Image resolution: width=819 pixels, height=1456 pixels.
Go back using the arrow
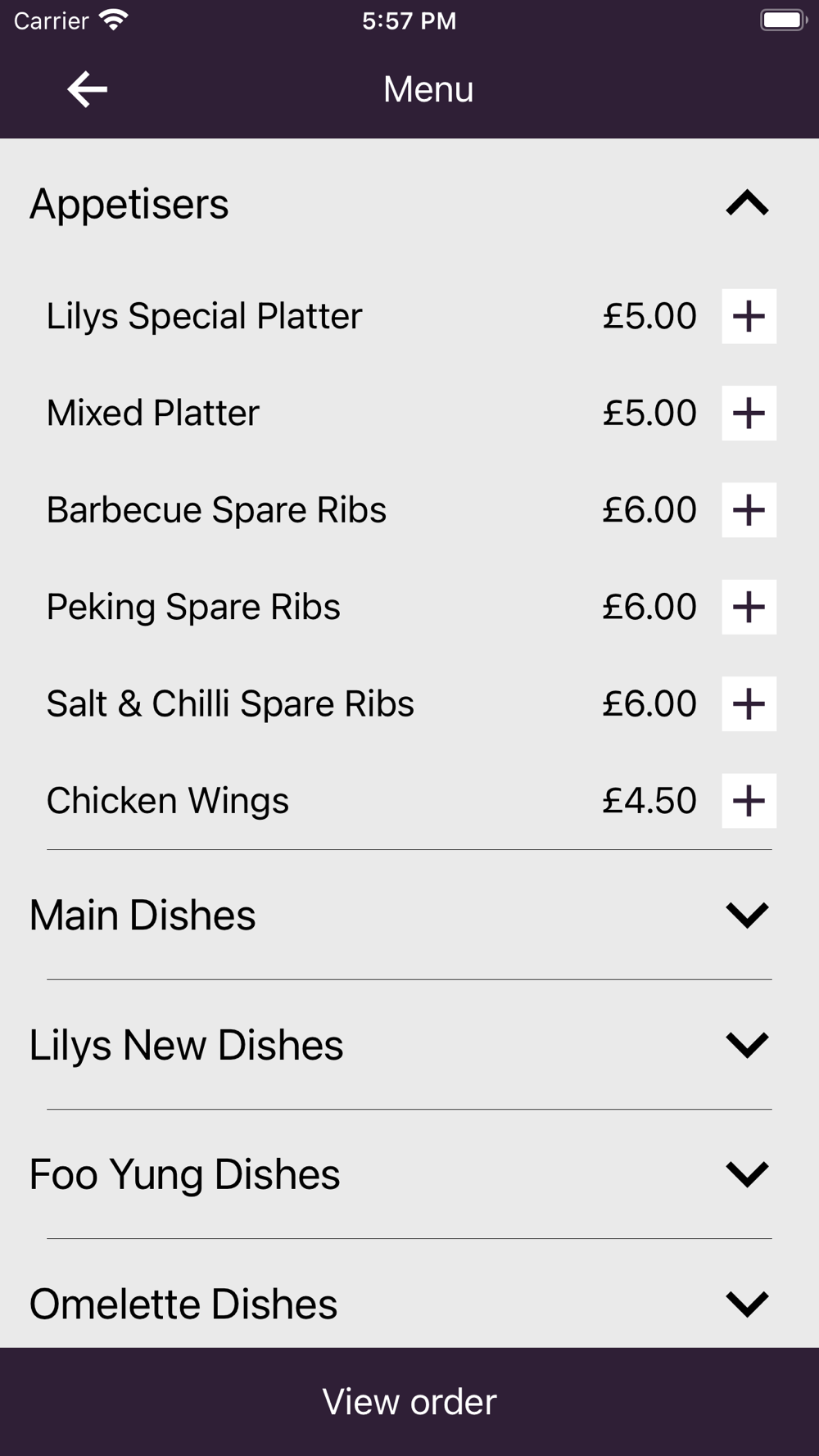88,89
